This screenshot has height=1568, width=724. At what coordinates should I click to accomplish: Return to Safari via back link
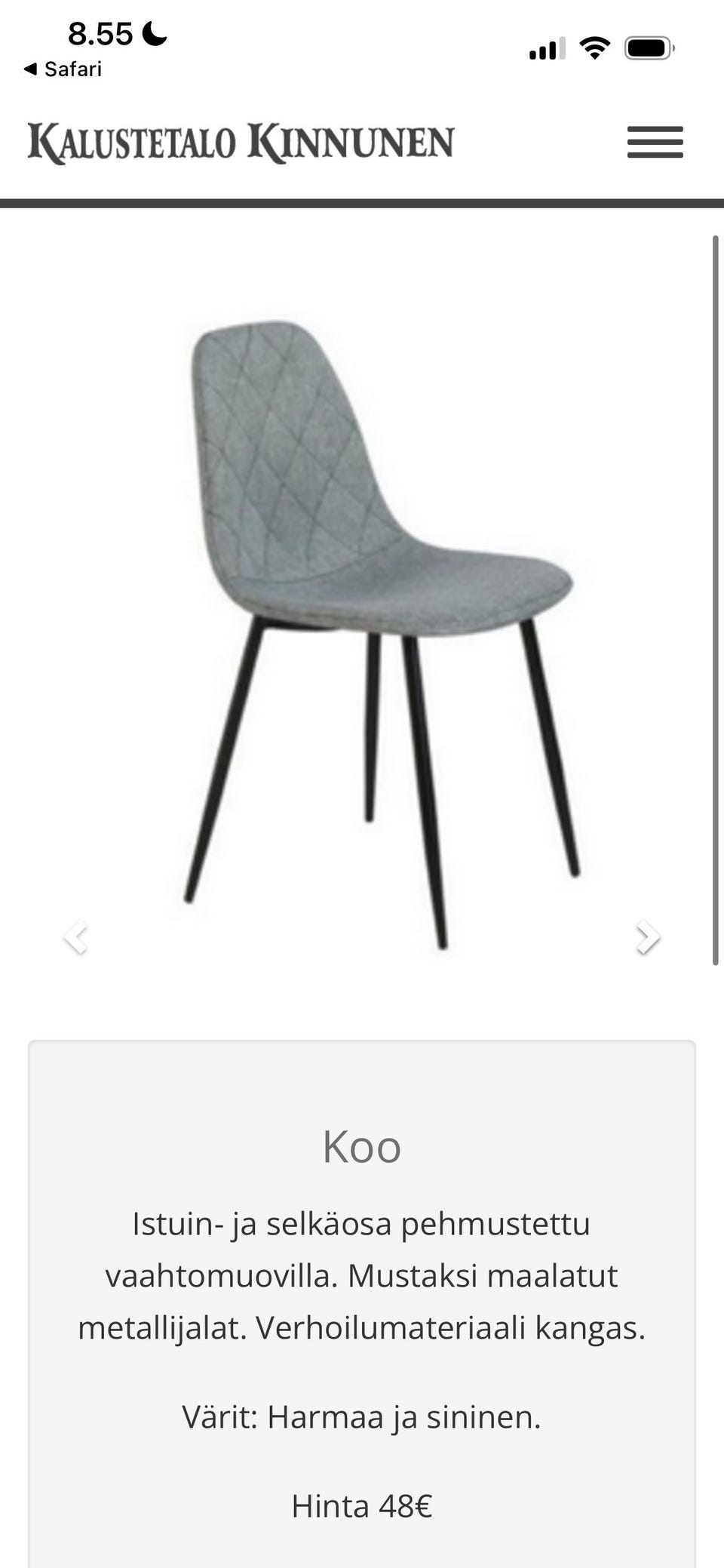(63, 69)
